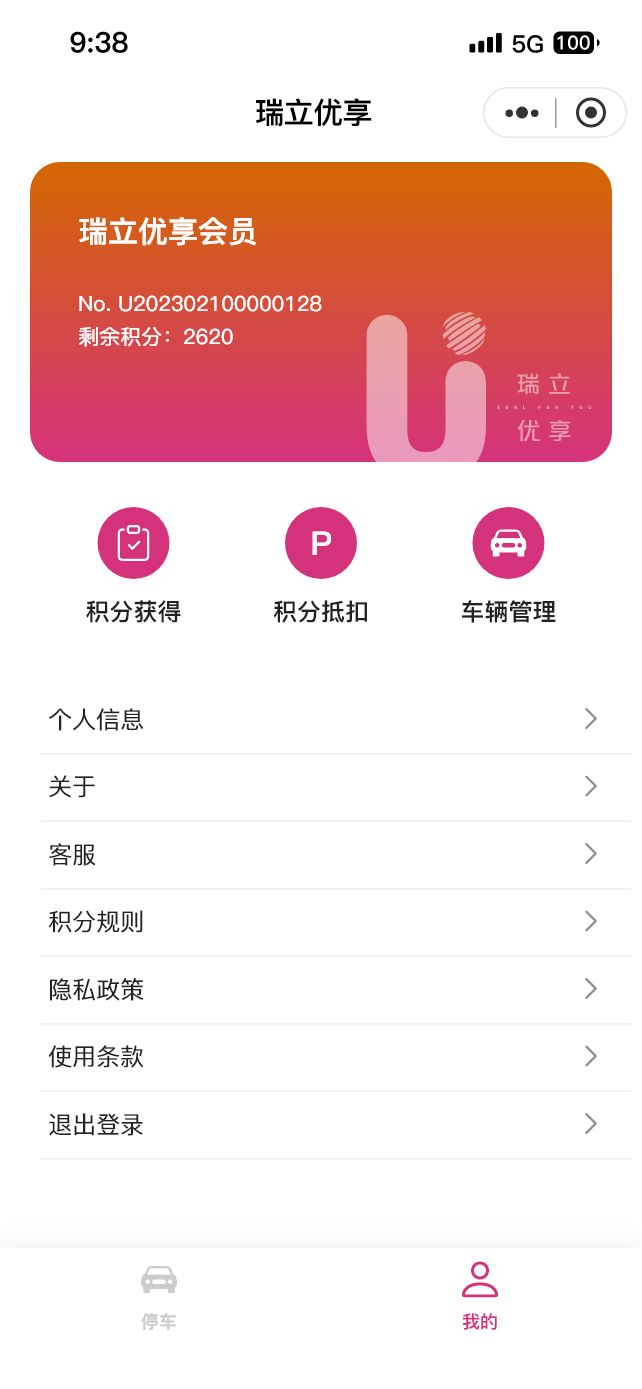Close the mini program with the circle button
Image resolution: width=642 pixels, height=1389 pixels.
coord(591,113)
